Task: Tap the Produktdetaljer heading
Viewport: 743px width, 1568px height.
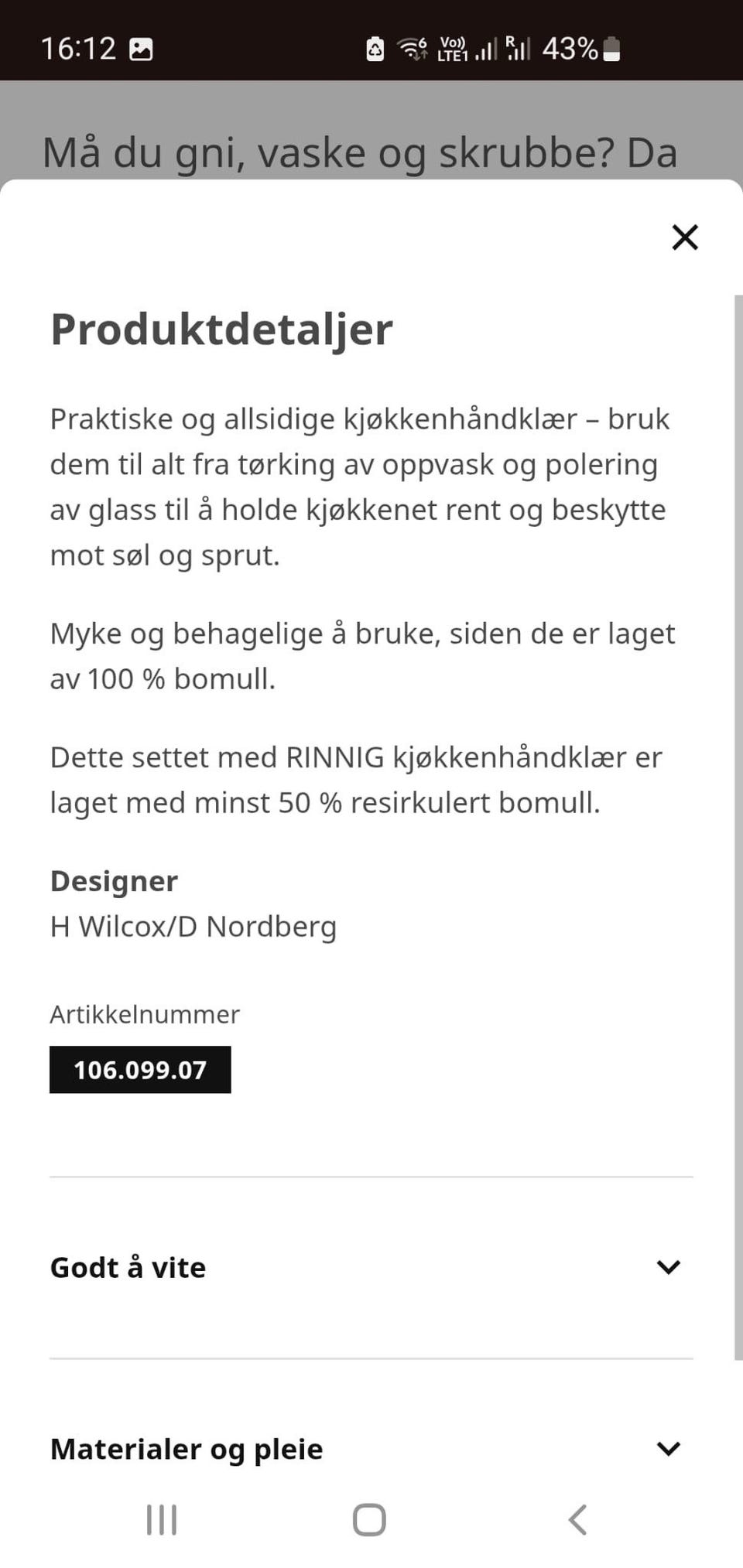Action: coord(221,328)
